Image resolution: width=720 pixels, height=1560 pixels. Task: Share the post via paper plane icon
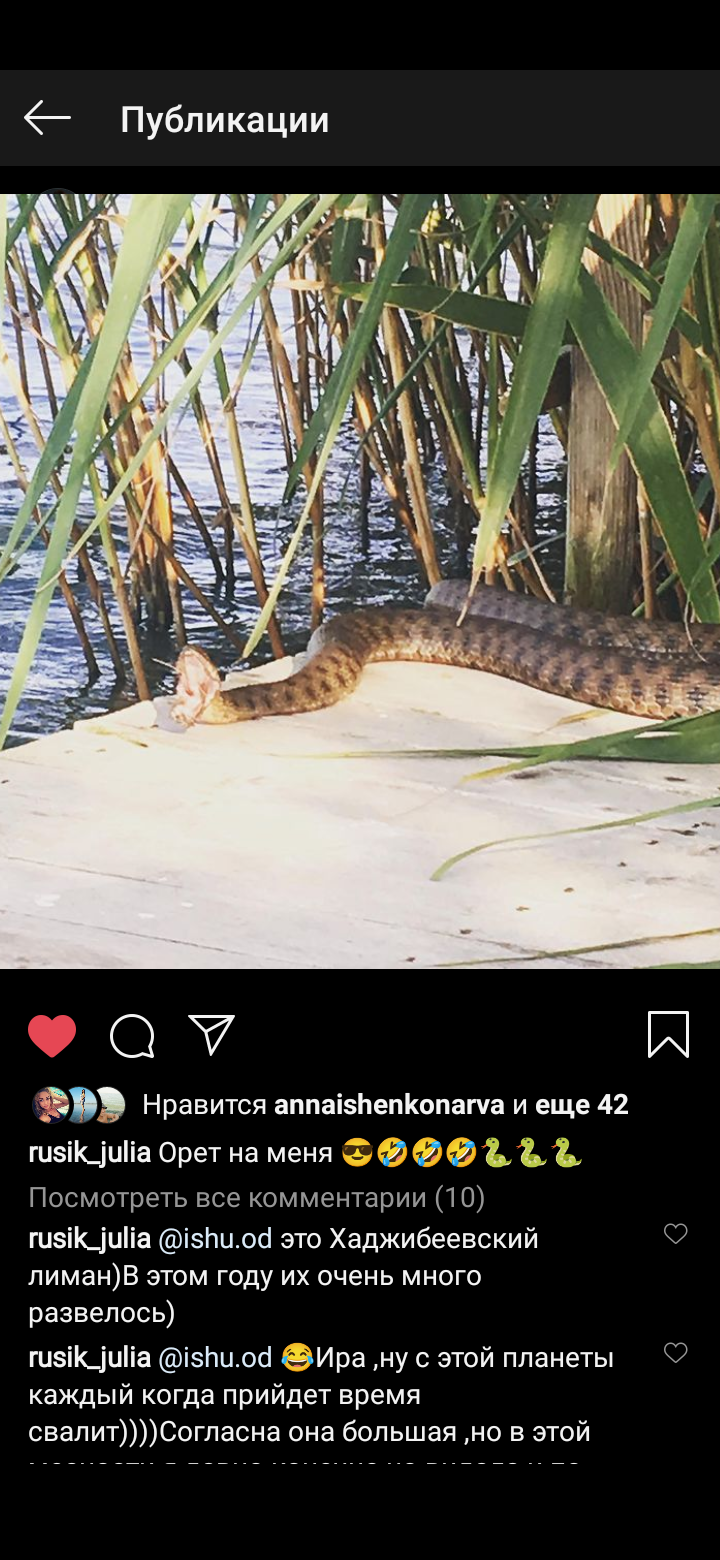pos(212,1035)
